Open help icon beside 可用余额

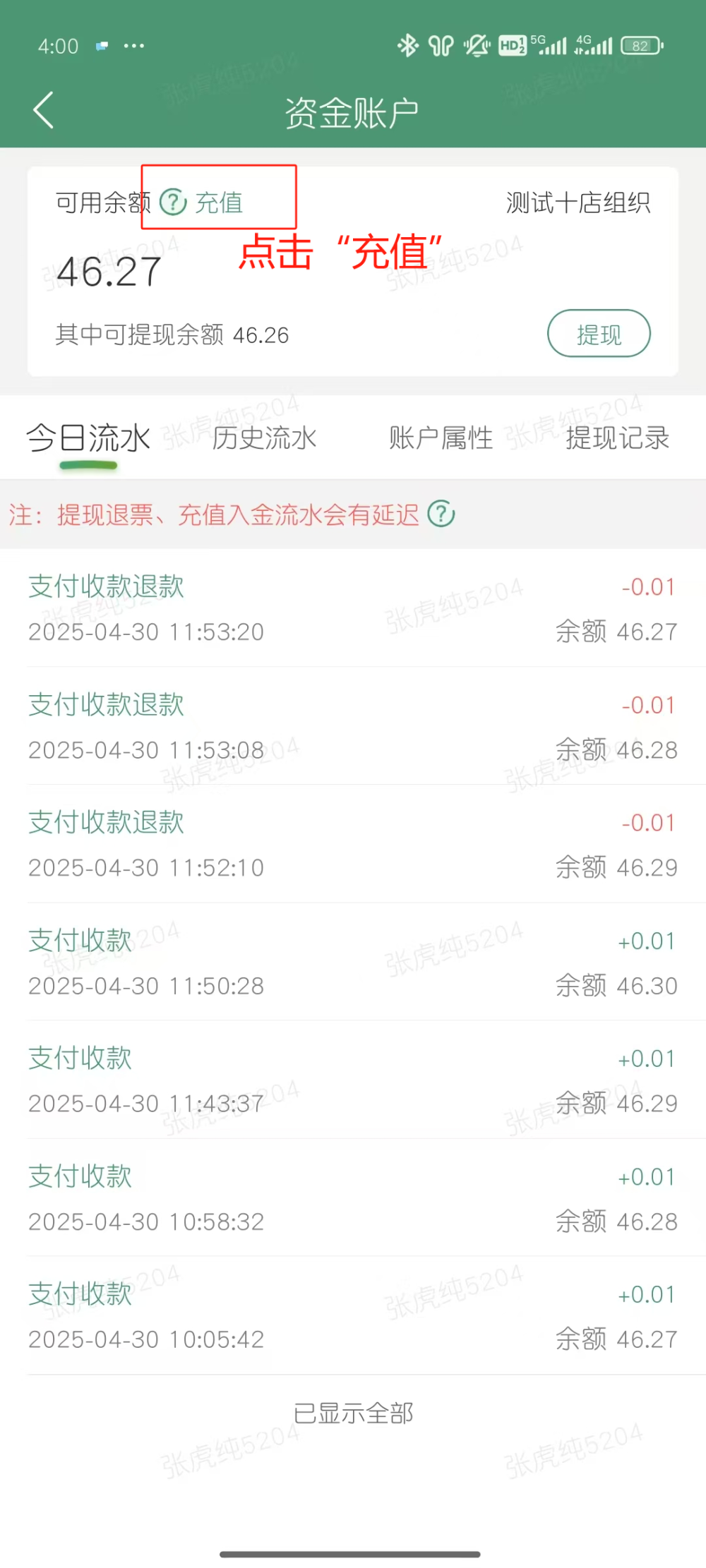[x=173, y=203]
